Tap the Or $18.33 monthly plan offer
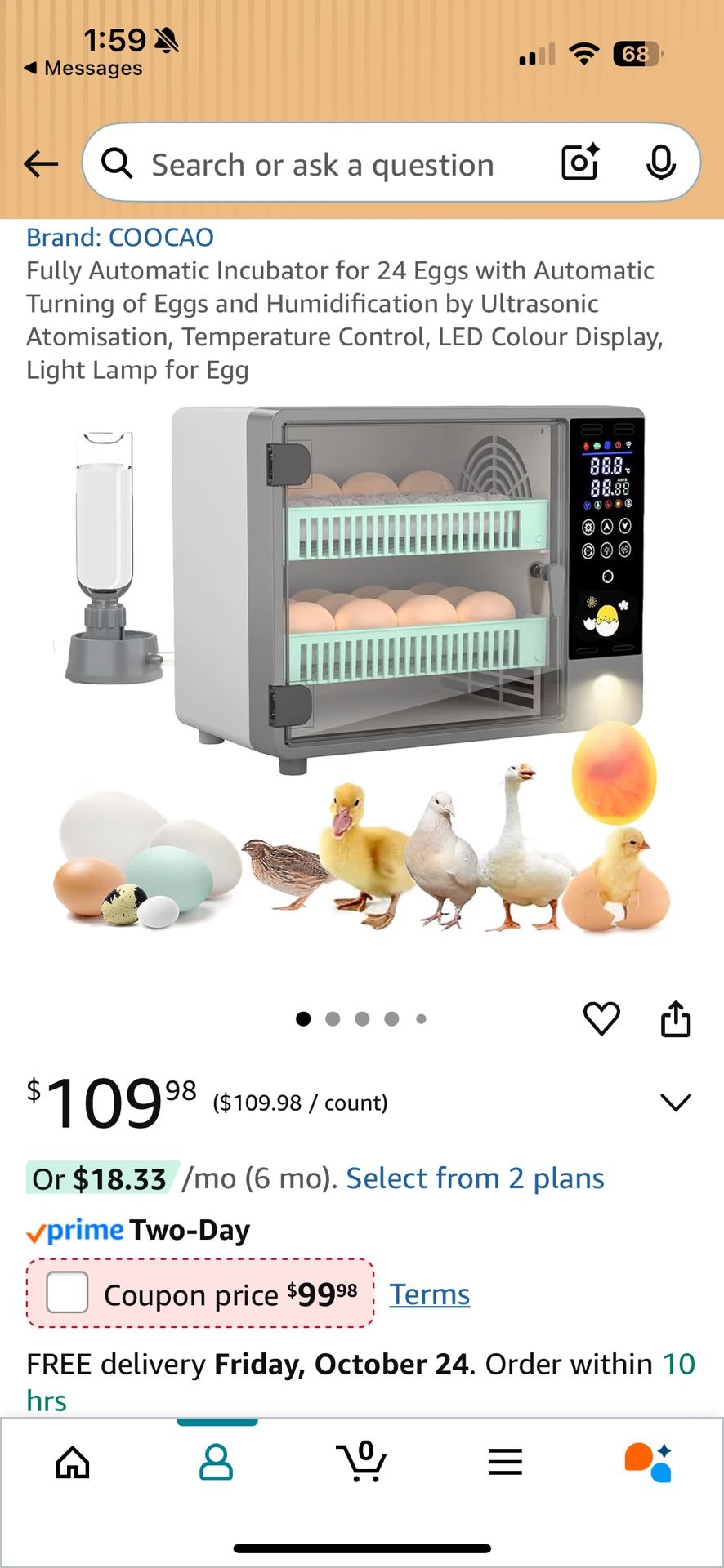The width and height of the screenshot is (724, 1568). (98, 1178)
